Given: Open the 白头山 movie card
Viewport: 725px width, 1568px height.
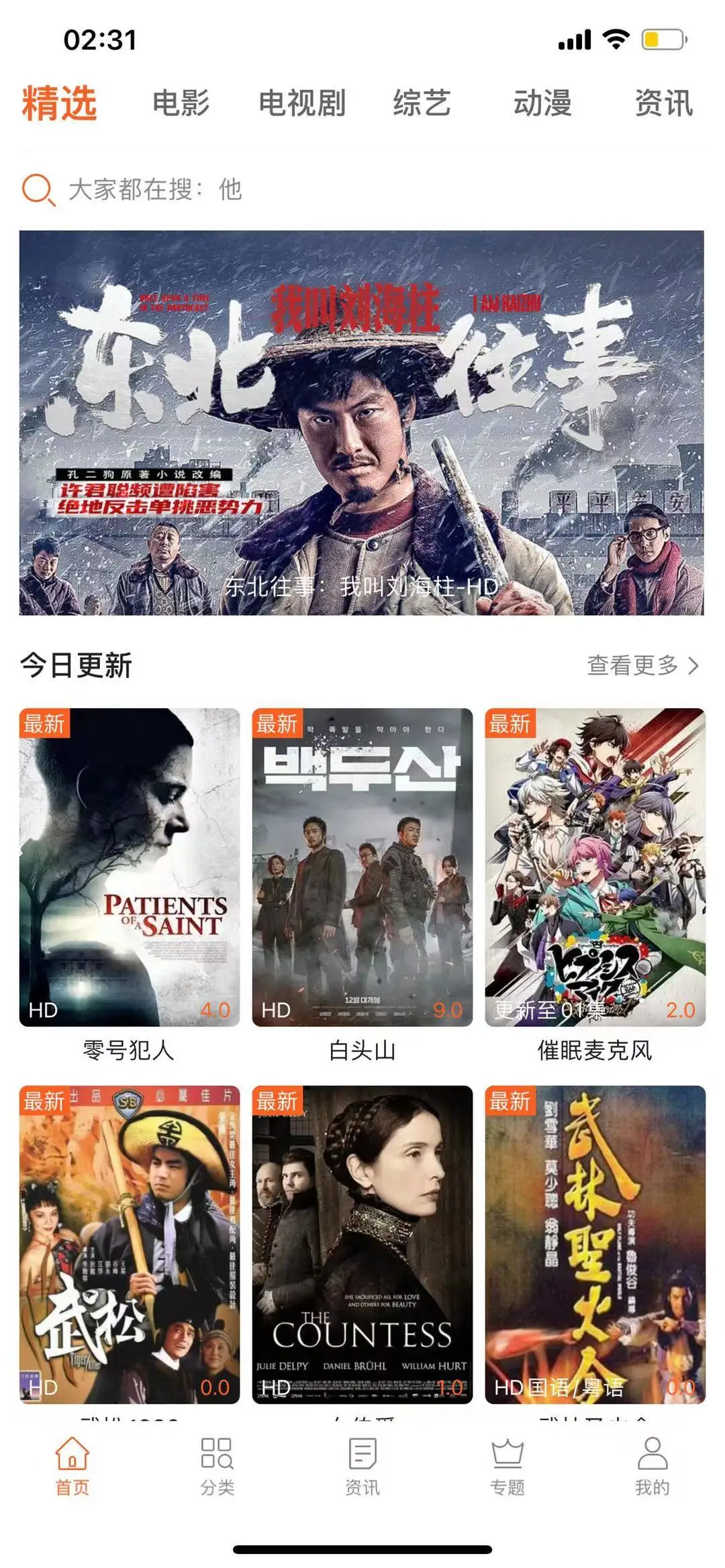Looking at the screenshot, I should tap(362, 867).
